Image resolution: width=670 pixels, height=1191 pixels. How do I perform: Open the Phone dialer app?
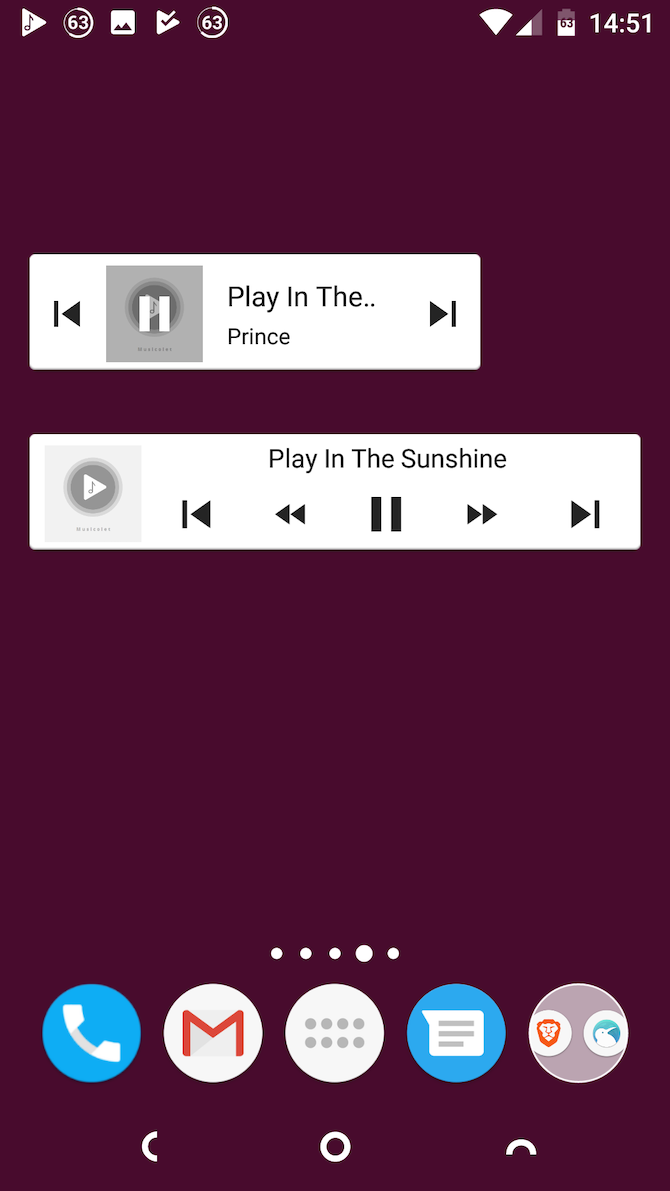click(x=92, y=1033)
